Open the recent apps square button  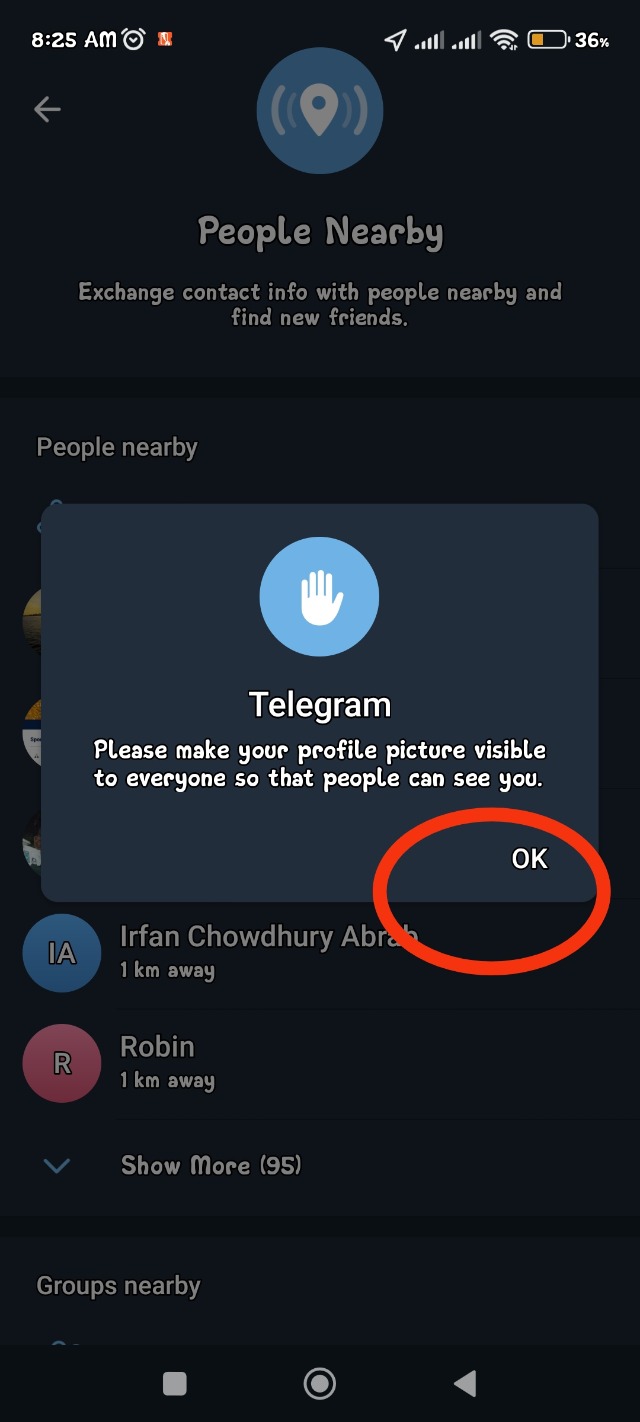point(175,1383)
